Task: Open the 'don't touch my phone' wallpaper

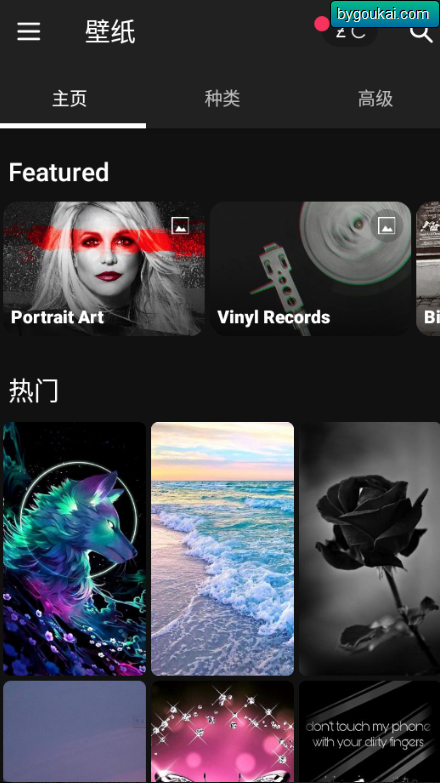Action: click(x=370, y=732)
